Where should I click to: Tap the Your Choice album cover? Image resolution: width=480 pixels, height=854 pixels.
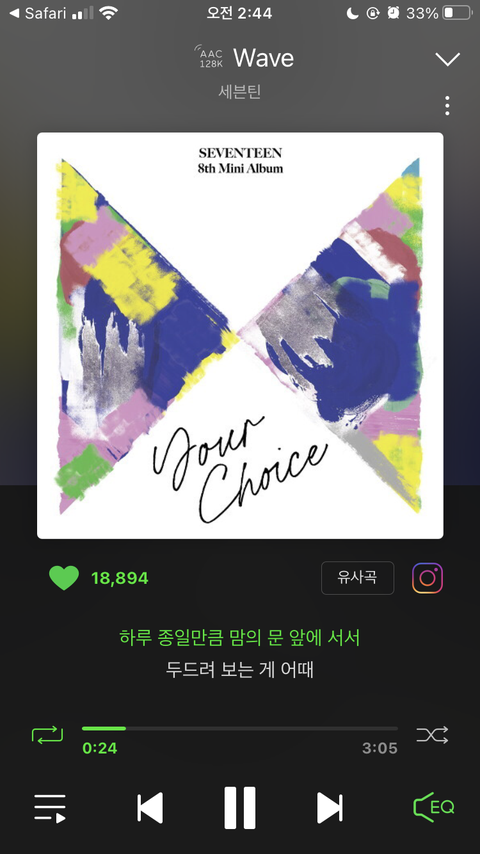point(240,336)
